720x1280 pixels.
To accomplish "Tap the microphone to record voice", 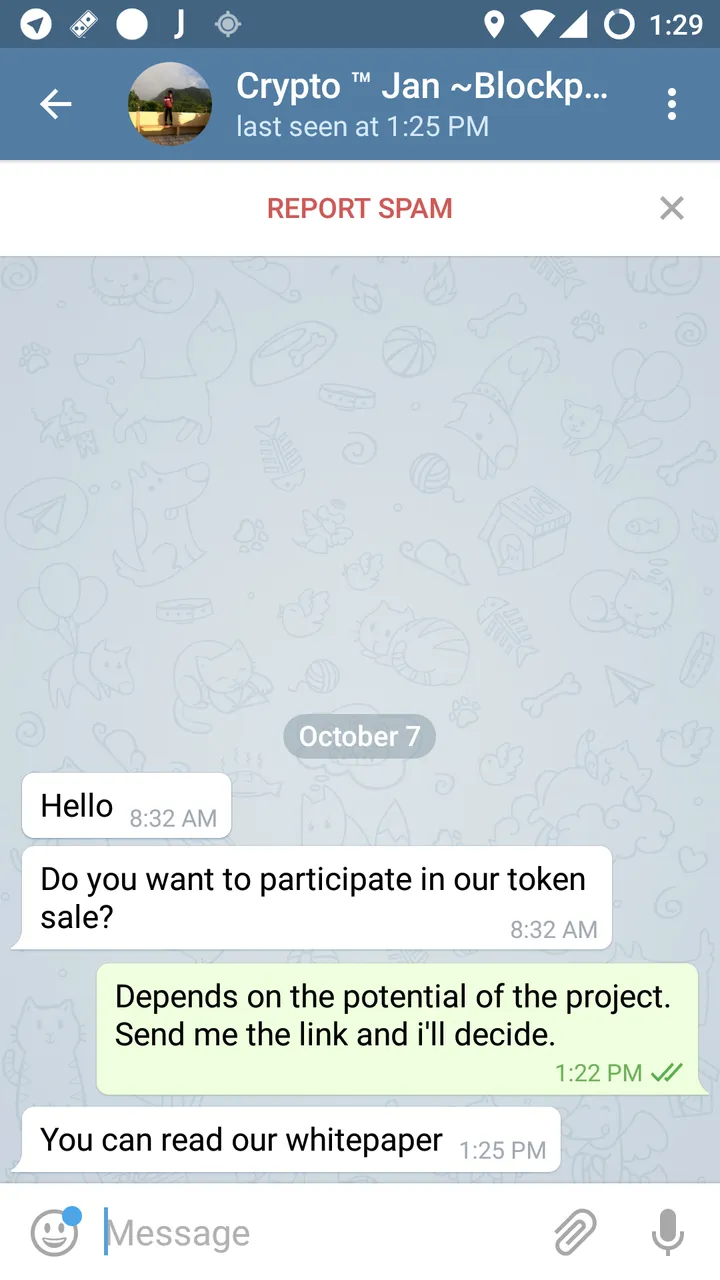I will pyautogui.click(x=668, y=1232).
